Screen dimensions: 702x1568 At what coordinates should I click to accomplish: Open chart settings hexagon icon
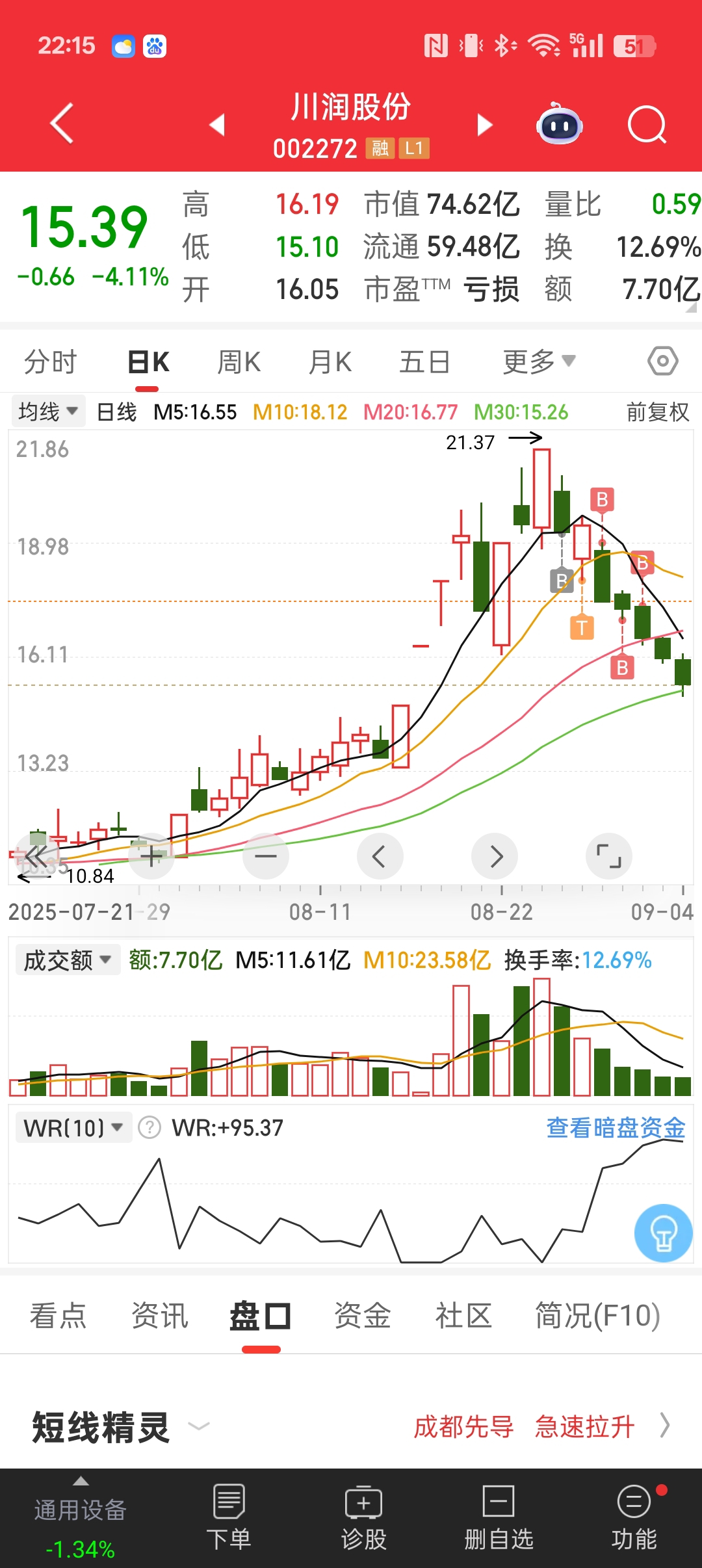[x=662, y=361]
